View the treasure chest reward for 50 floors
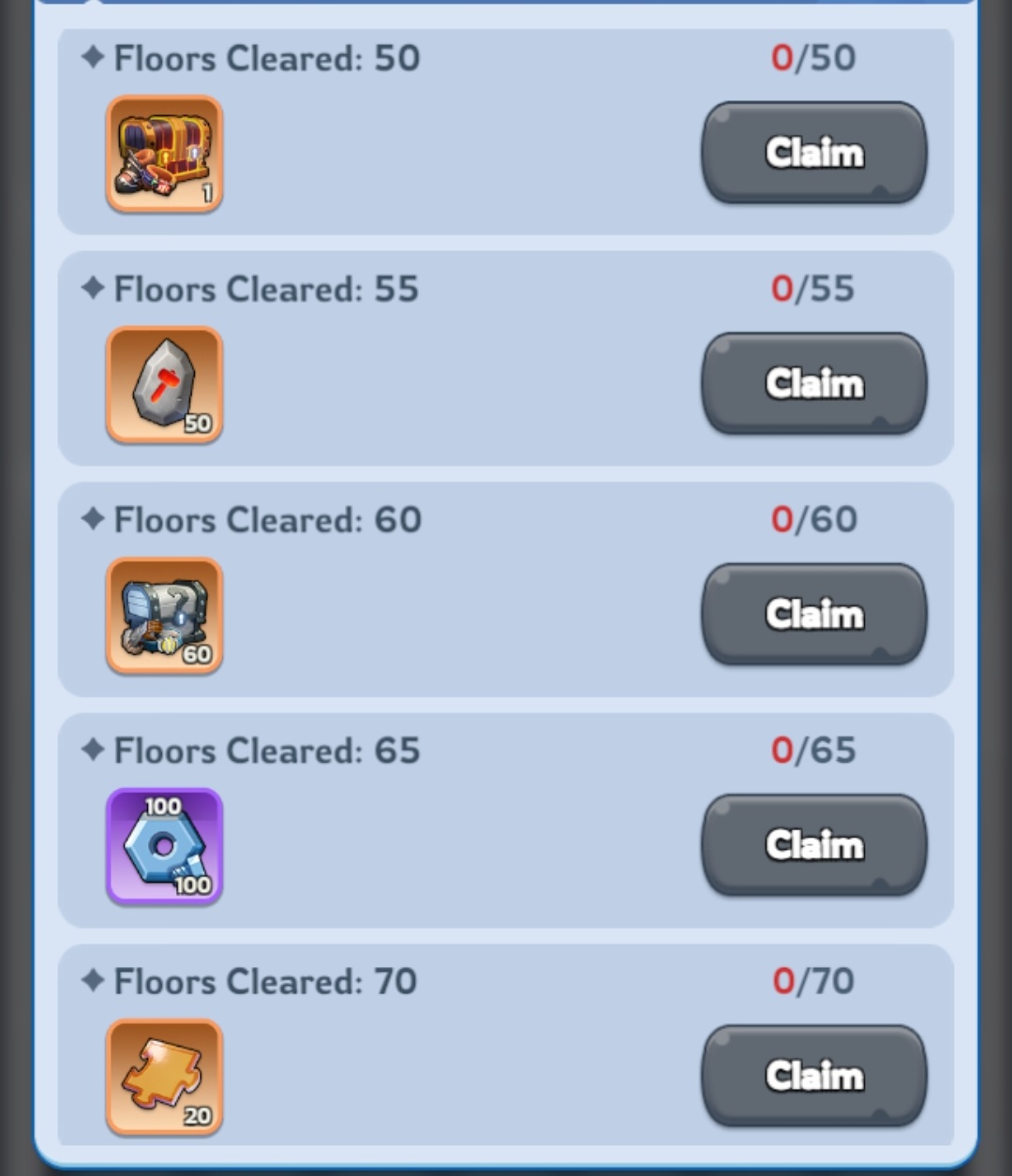This screenshot has height=1176, width=1012. (165, 154)
